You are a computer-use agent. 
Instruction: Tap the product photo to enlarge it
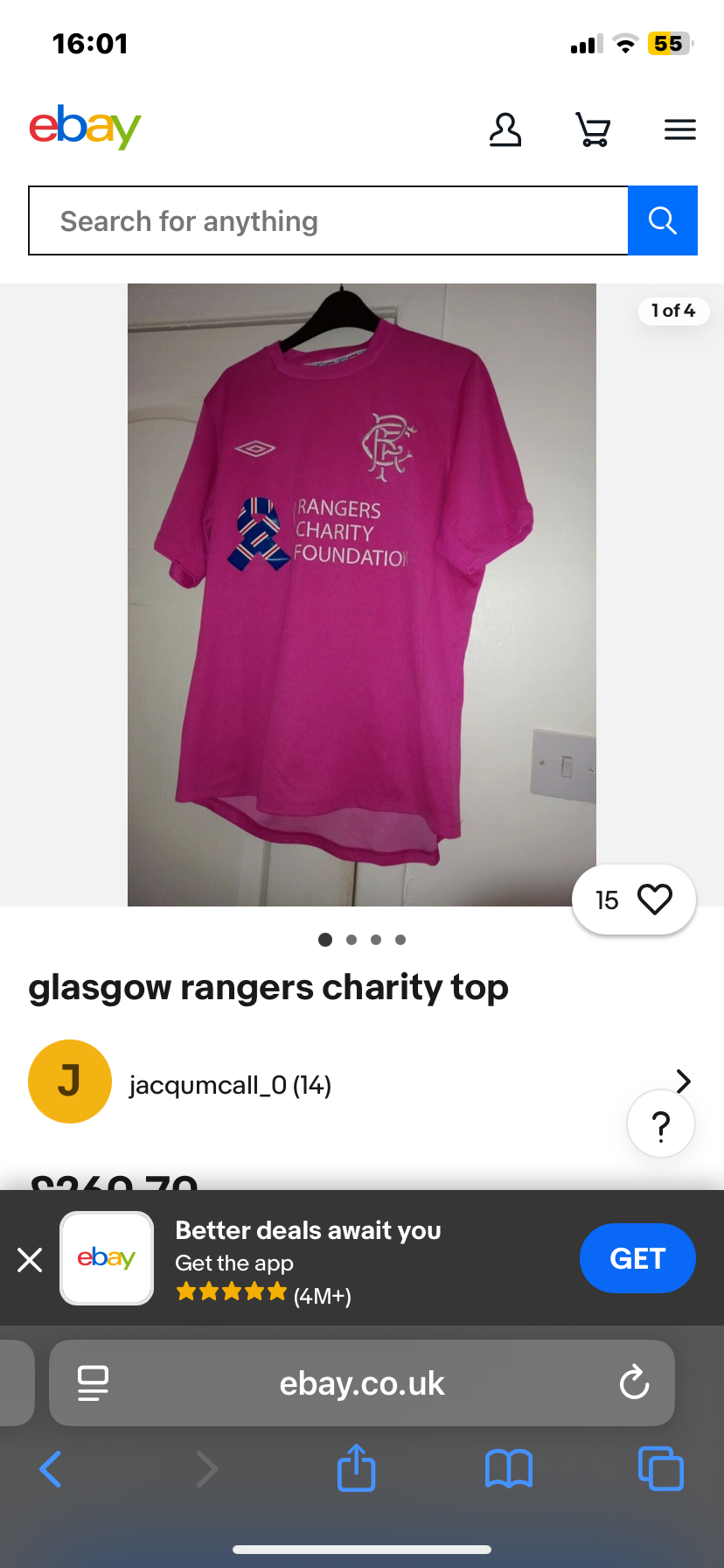point(361,595)
